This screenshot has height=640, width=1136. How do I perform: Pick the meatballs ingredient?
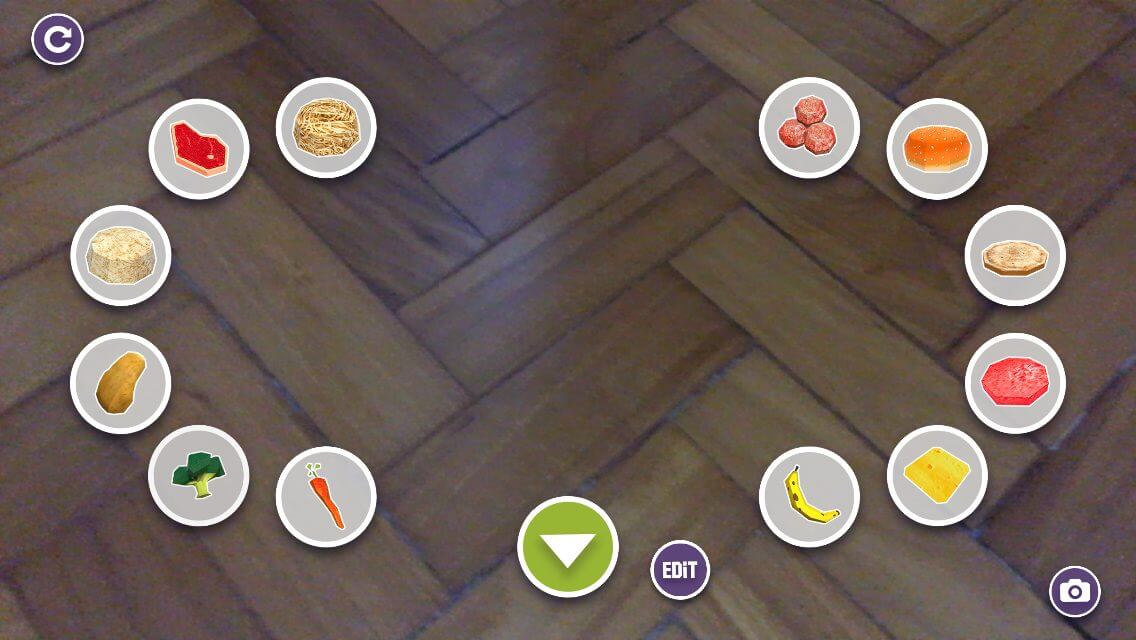tap(809, 128)
